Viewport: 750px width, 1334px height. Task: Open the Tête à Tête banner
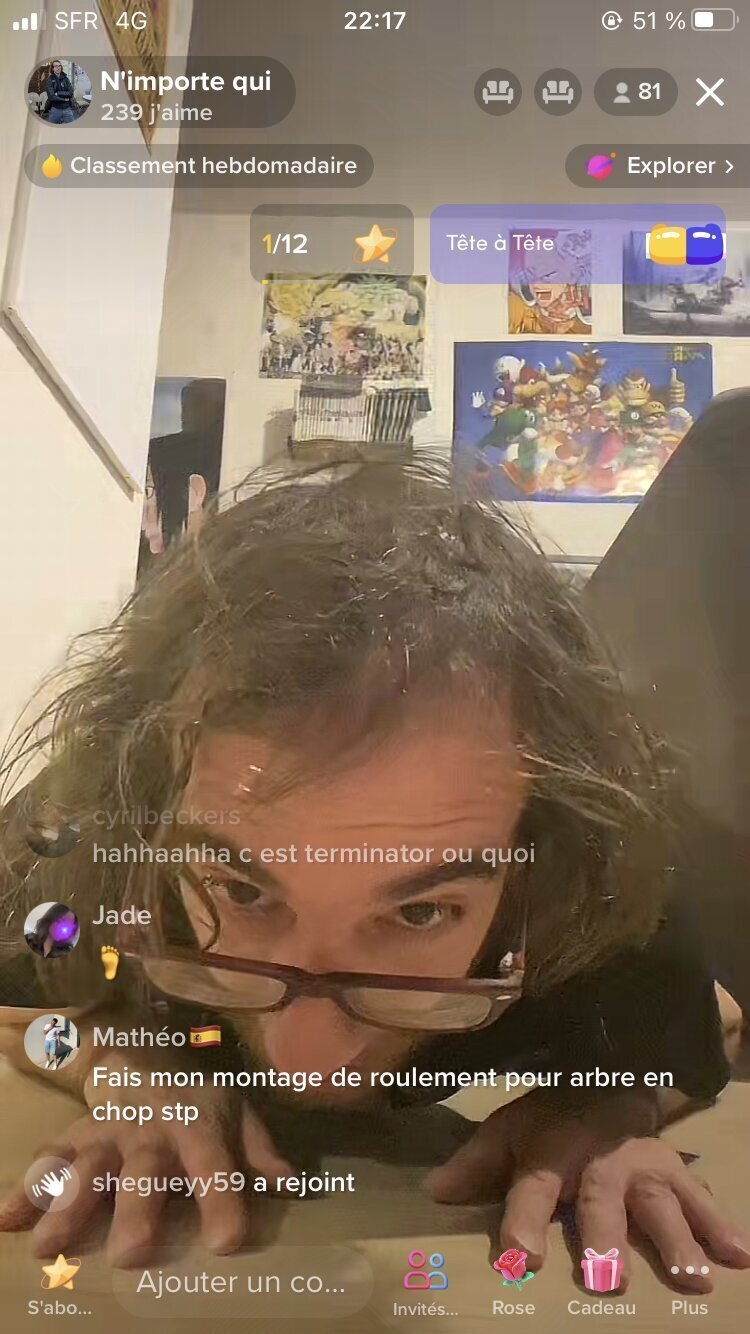coord(577,243)
